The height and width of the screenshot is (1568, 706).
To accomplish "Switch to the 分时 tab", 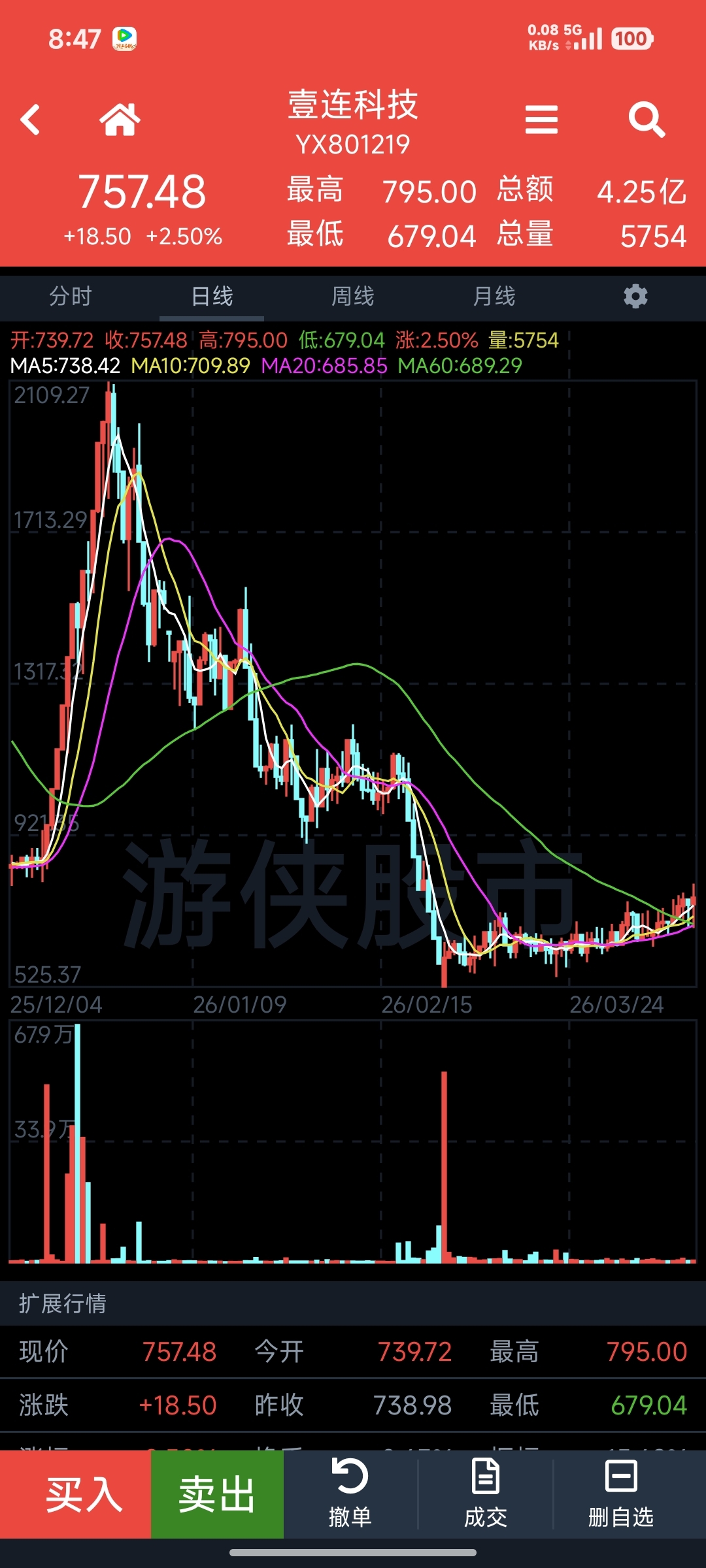I will click(x=71, y=297).
